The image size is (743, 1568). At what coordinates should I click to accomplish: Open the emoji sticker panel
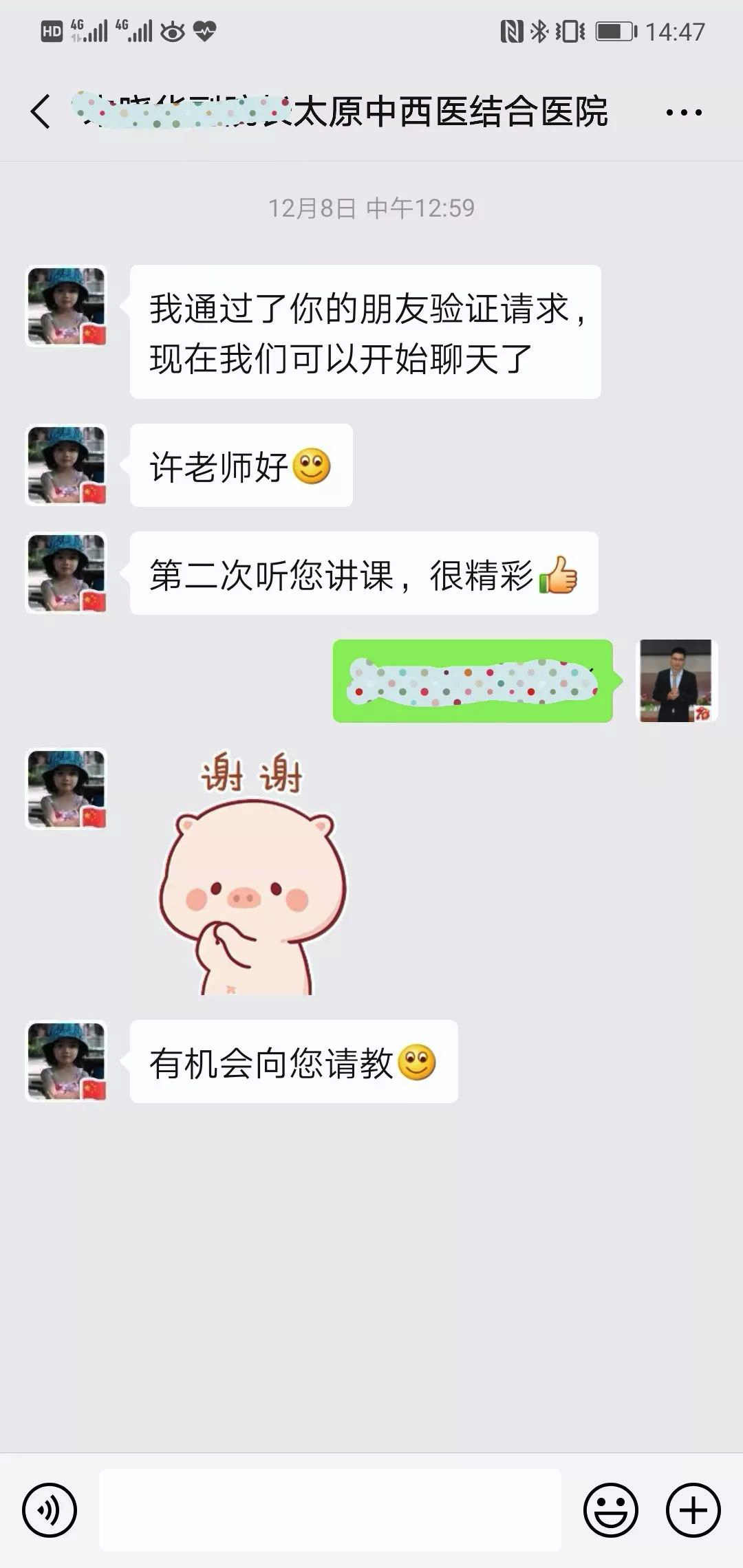(610, 1510)
